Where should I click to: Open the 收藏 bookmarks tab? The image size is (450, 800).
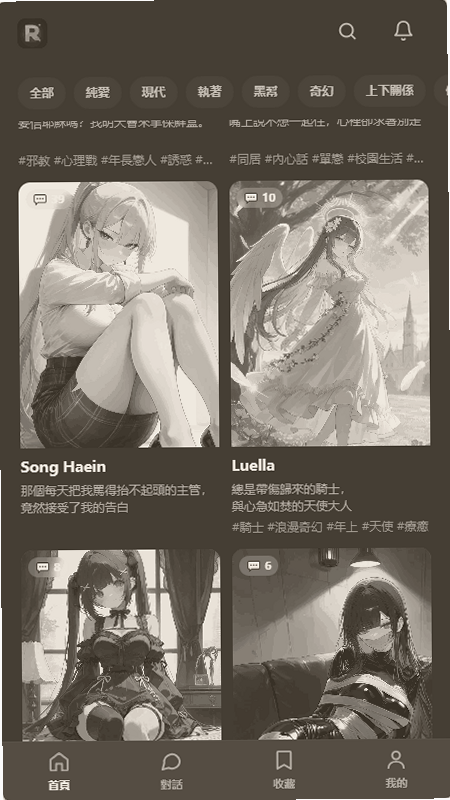(284, 770)
